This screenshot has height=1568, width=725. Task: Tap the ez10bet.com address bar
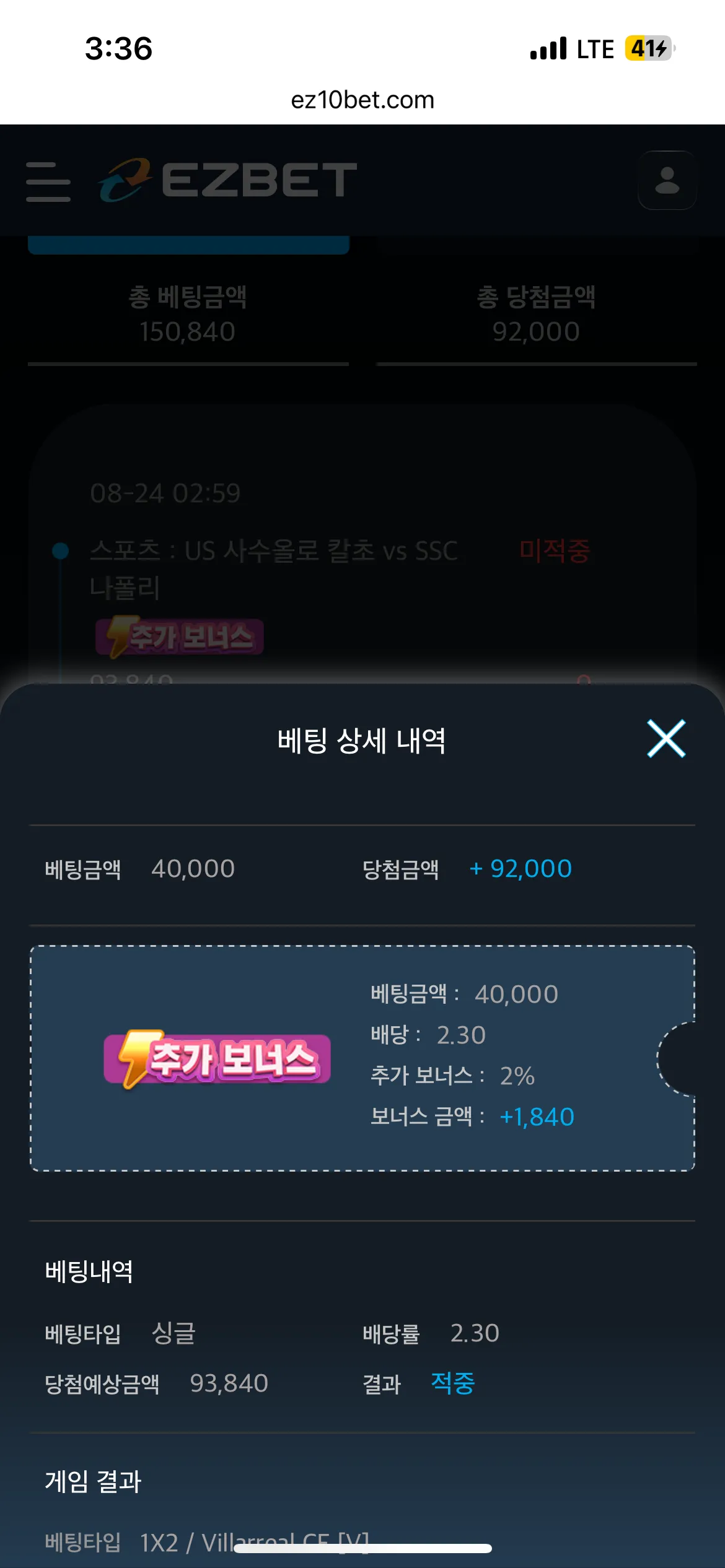click(x=362, y=100)
